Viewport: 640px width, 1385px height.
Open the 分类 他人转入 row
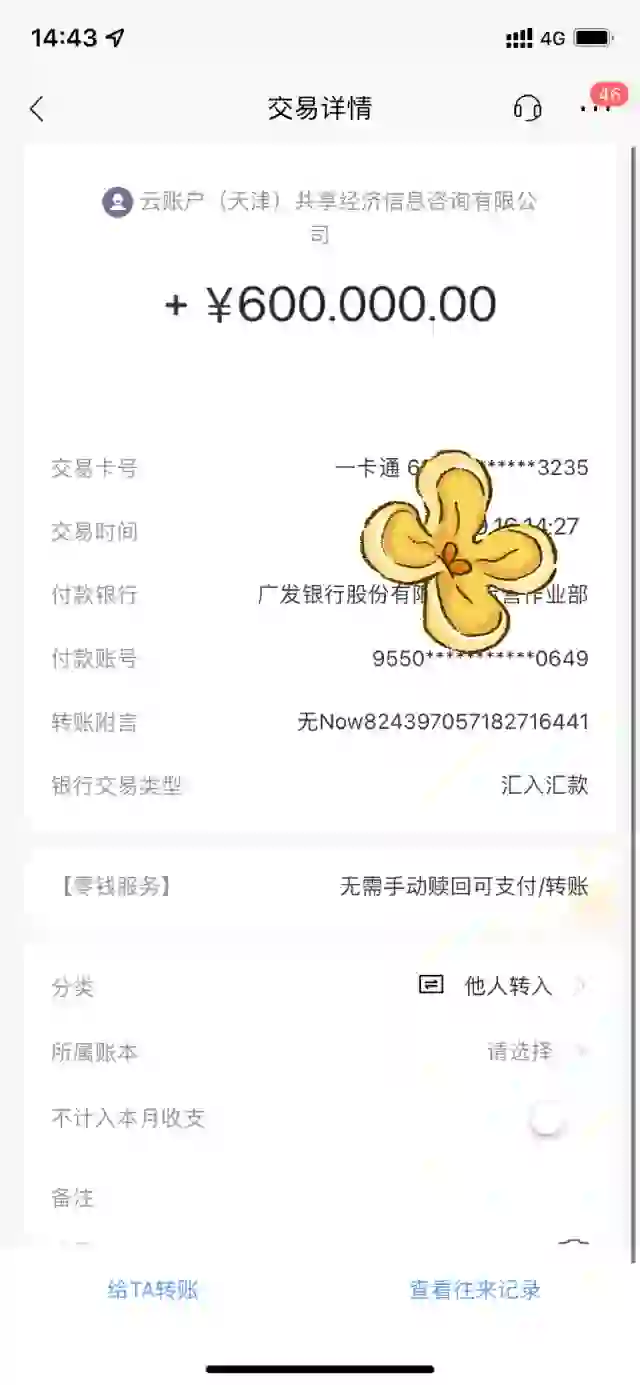(320, 986)
